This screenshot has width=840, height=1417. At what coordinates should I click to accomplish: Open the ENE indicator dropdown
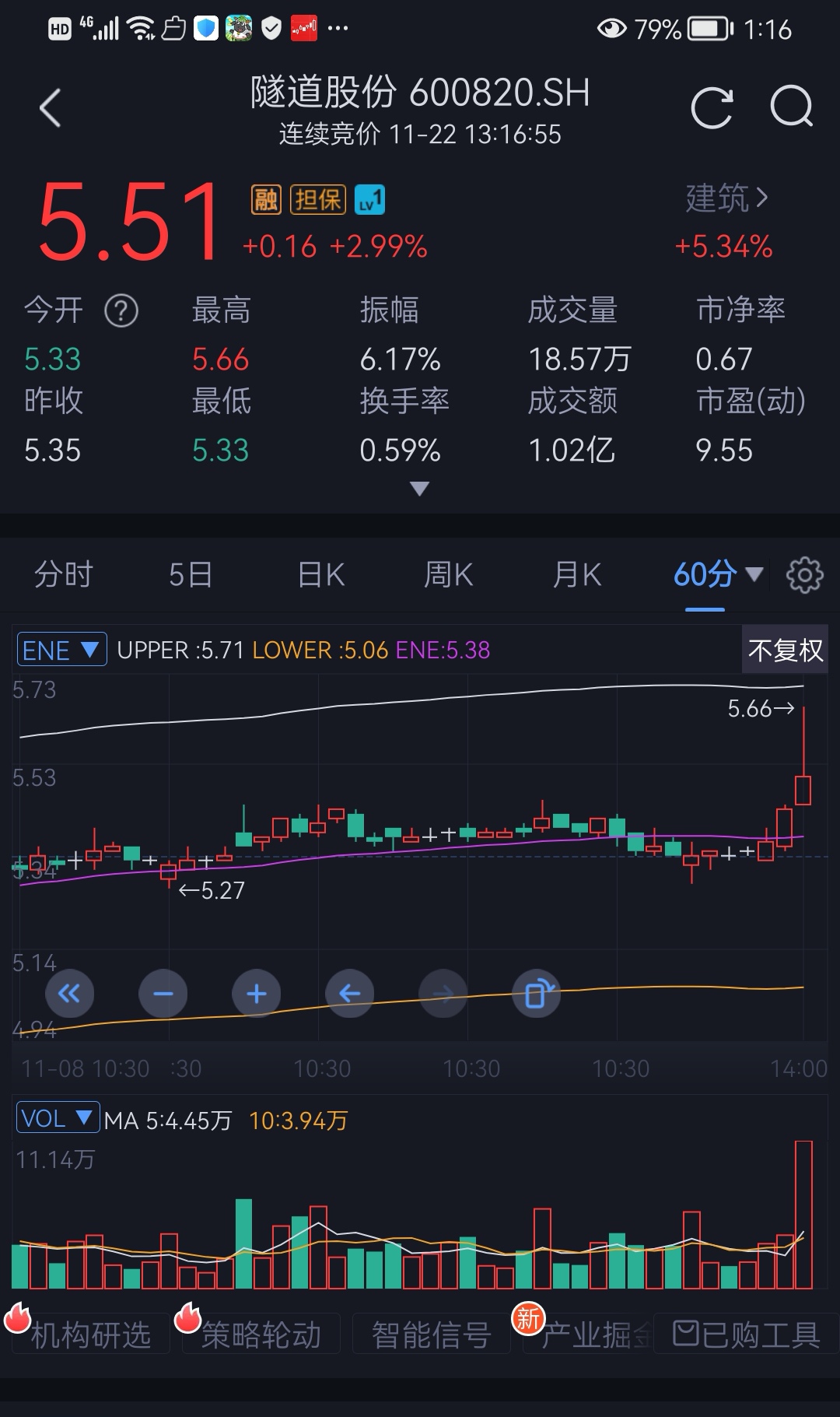pyautogui.click(x=61, y=648)
